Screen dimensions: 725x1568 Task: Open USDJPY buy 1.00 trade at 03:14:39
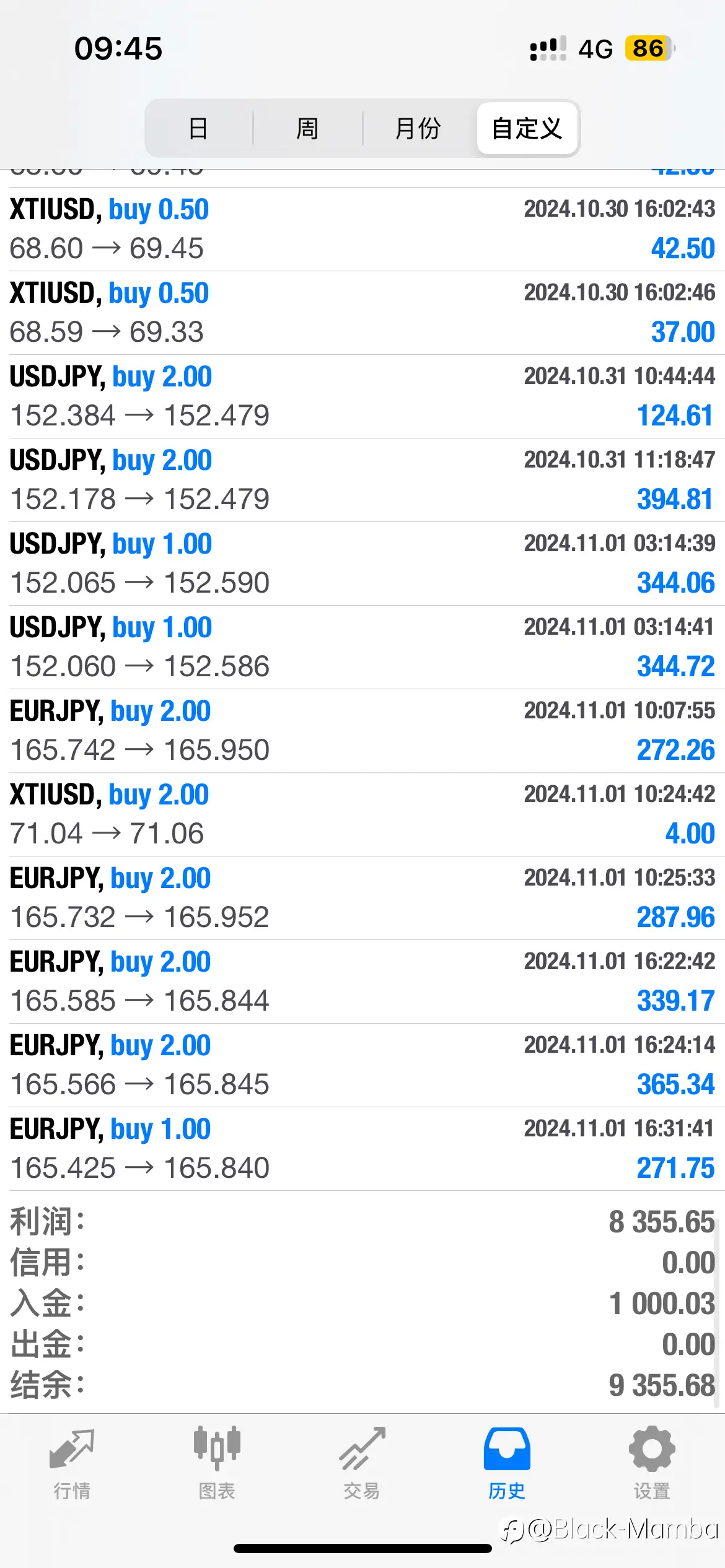click(x=362, y=564)
